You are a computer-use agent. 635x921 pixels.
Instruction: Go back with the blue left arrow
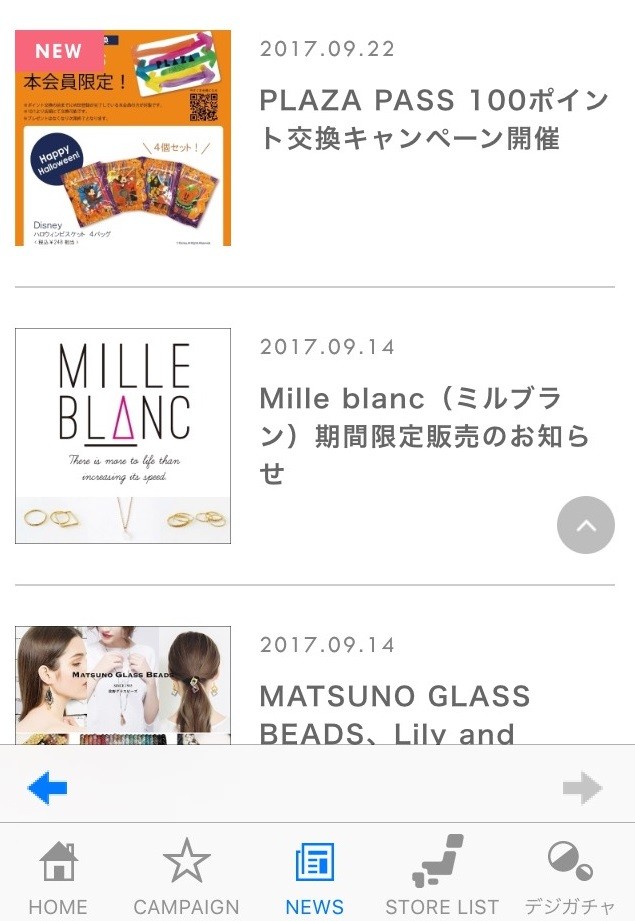tap(47, 789)
